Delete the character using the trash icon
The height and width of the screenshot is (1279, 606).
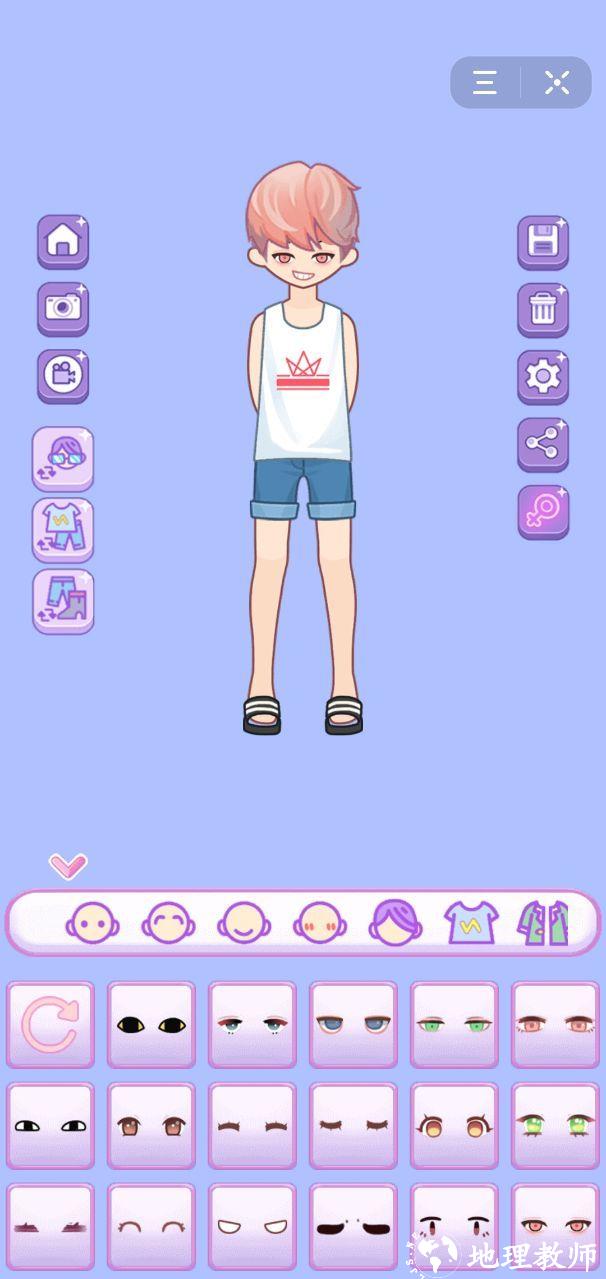(543, 308)
